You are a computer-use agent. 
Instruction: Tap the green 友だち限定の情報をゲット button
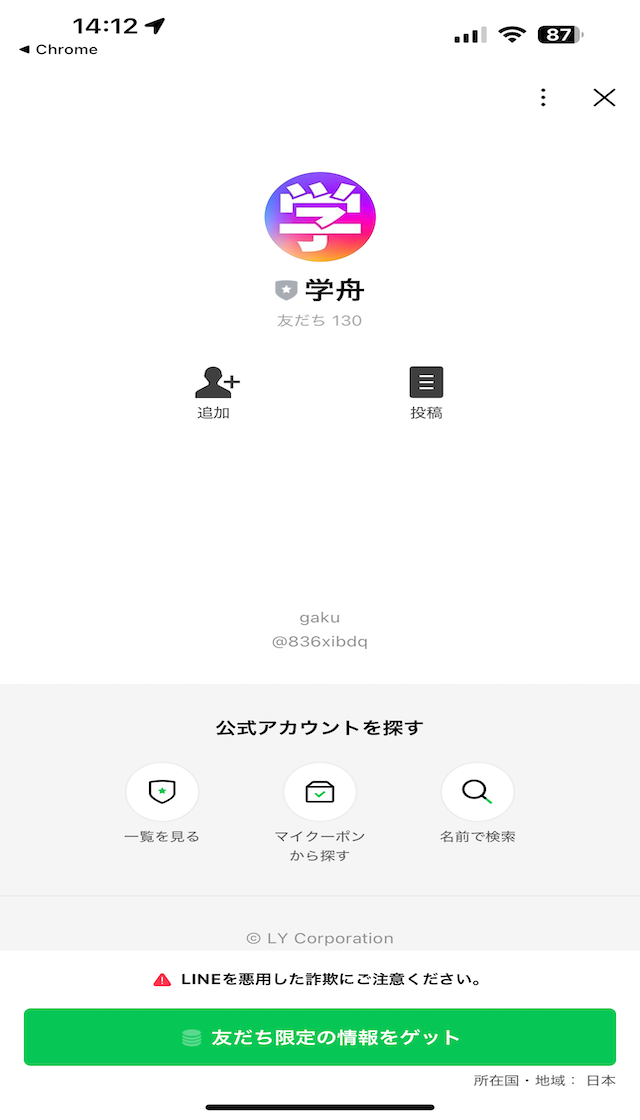point(320,1037)
